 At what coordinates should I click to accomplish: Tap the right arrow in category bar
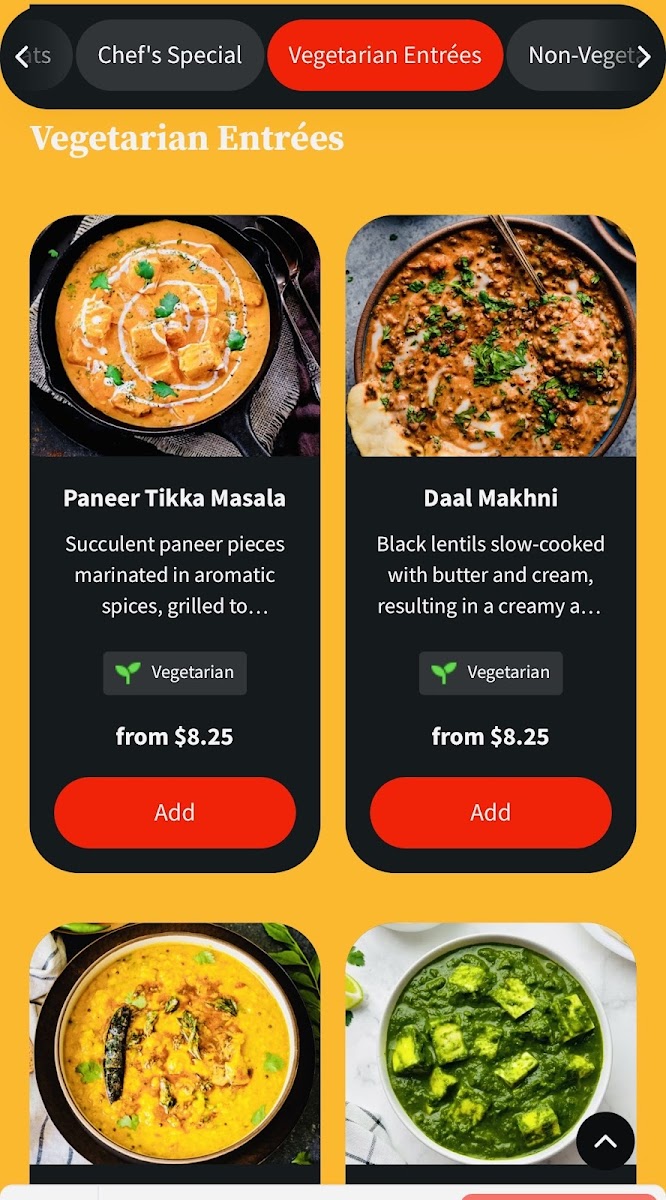(x=644, y=57)
